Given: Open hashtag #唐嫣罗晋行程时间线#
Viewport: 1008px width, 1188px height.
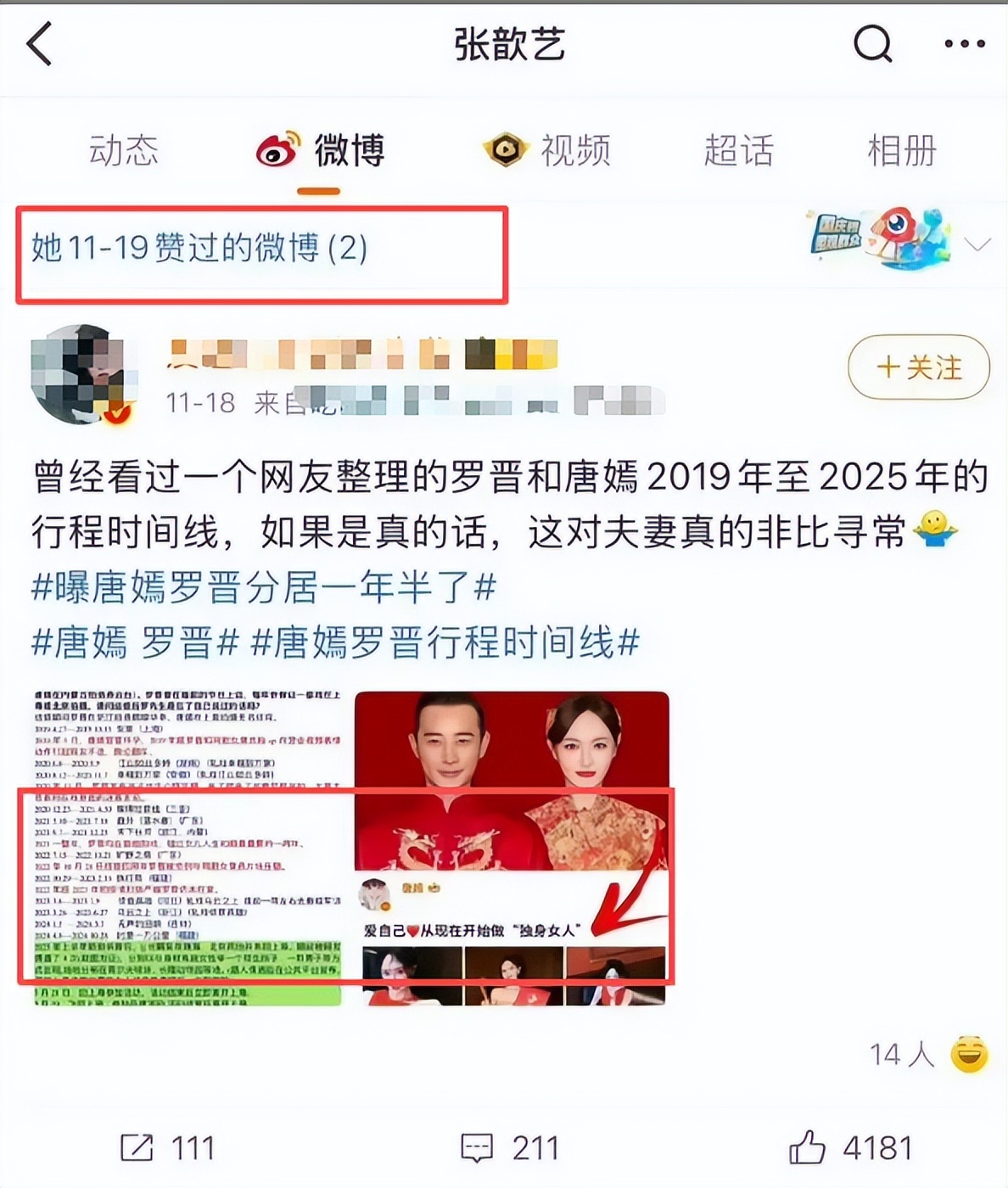Looking at the screenshot, I should [445, 642].
